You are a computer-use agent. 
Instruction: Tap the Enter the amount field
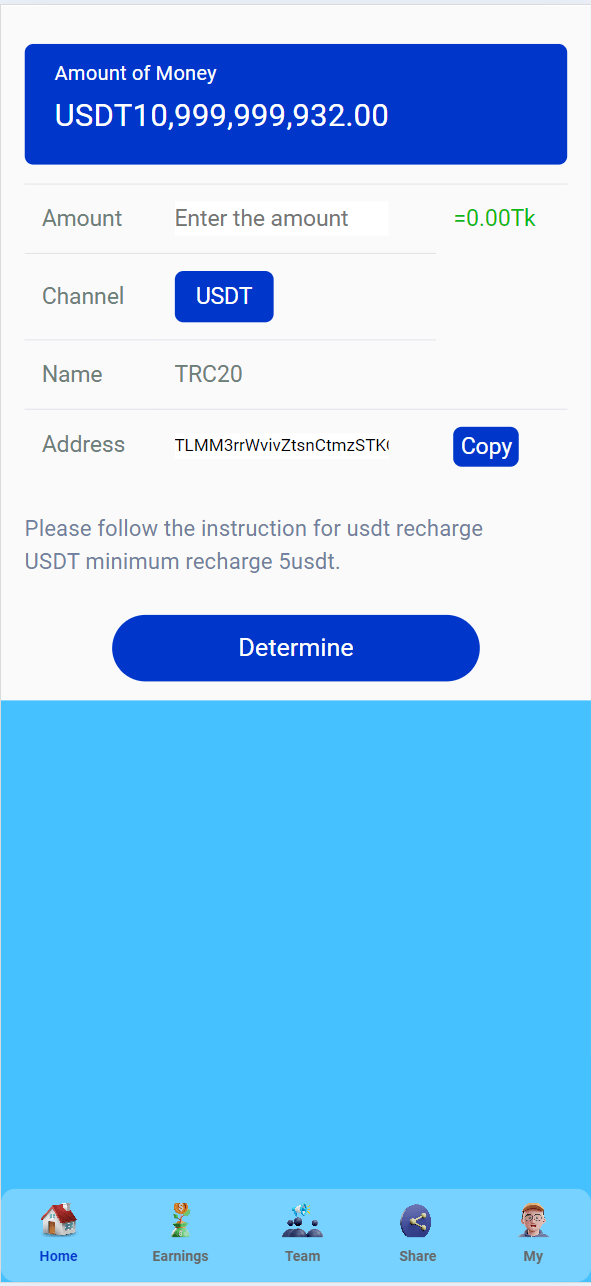281,218
